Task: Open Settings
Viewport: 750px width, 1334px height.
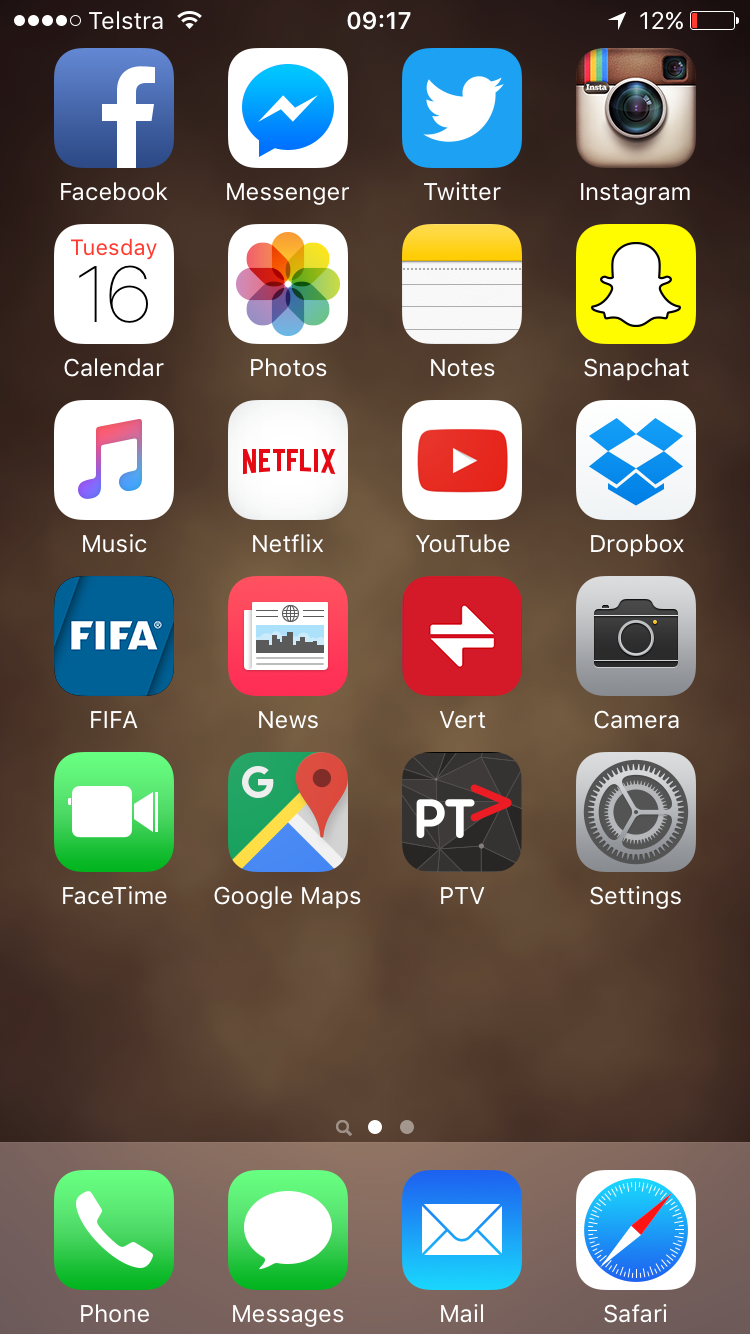Action: [x=636, y=812]
